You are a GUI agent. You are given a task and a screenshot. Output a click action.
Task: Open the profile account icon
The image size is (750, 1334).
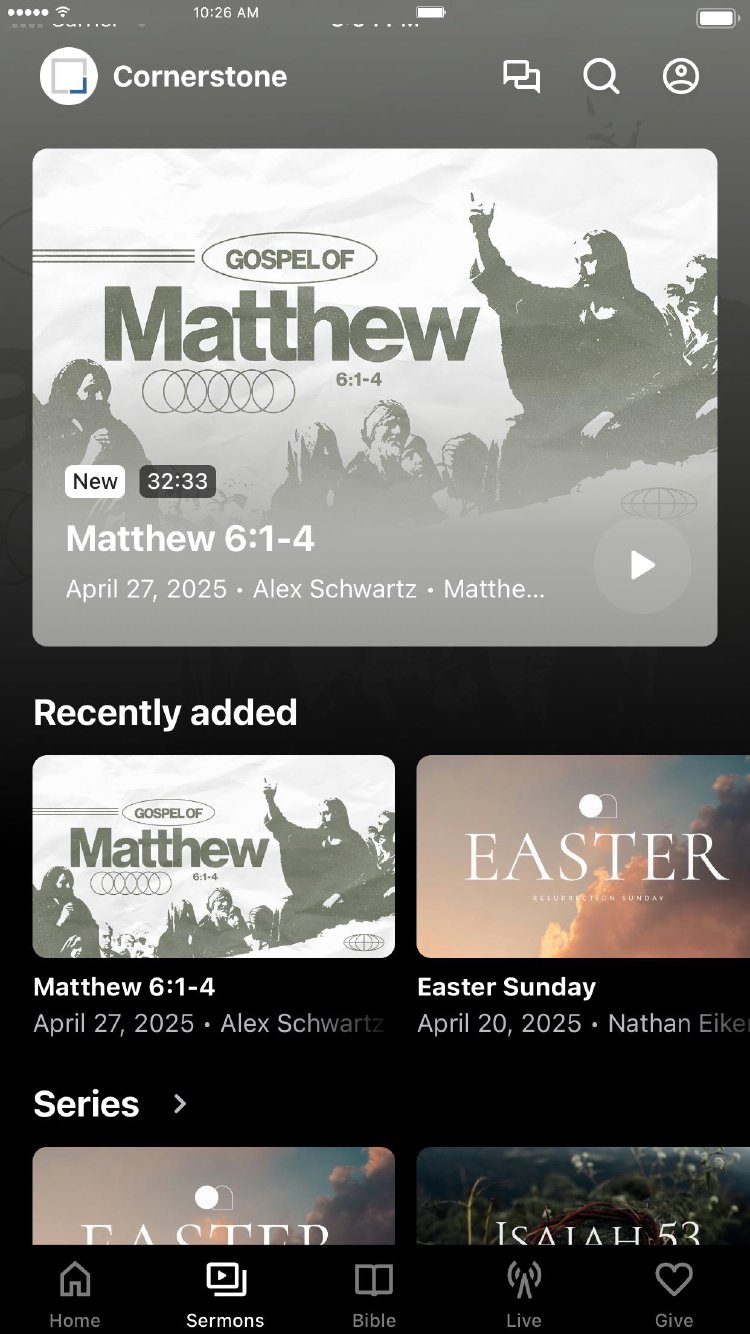[x=681, y=77]
